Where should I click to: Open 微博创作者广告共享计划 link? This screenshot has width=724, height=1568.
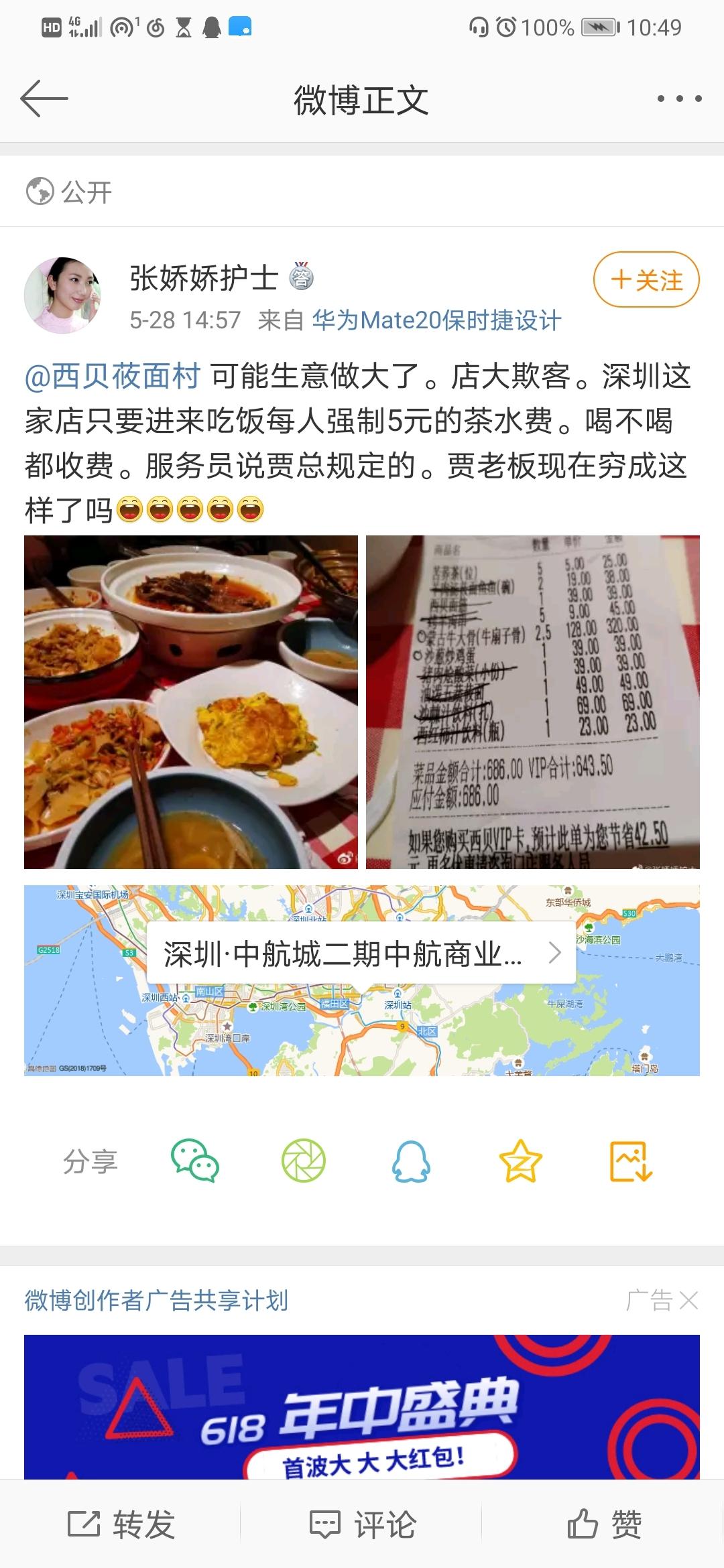click(x=156, y=1301)
